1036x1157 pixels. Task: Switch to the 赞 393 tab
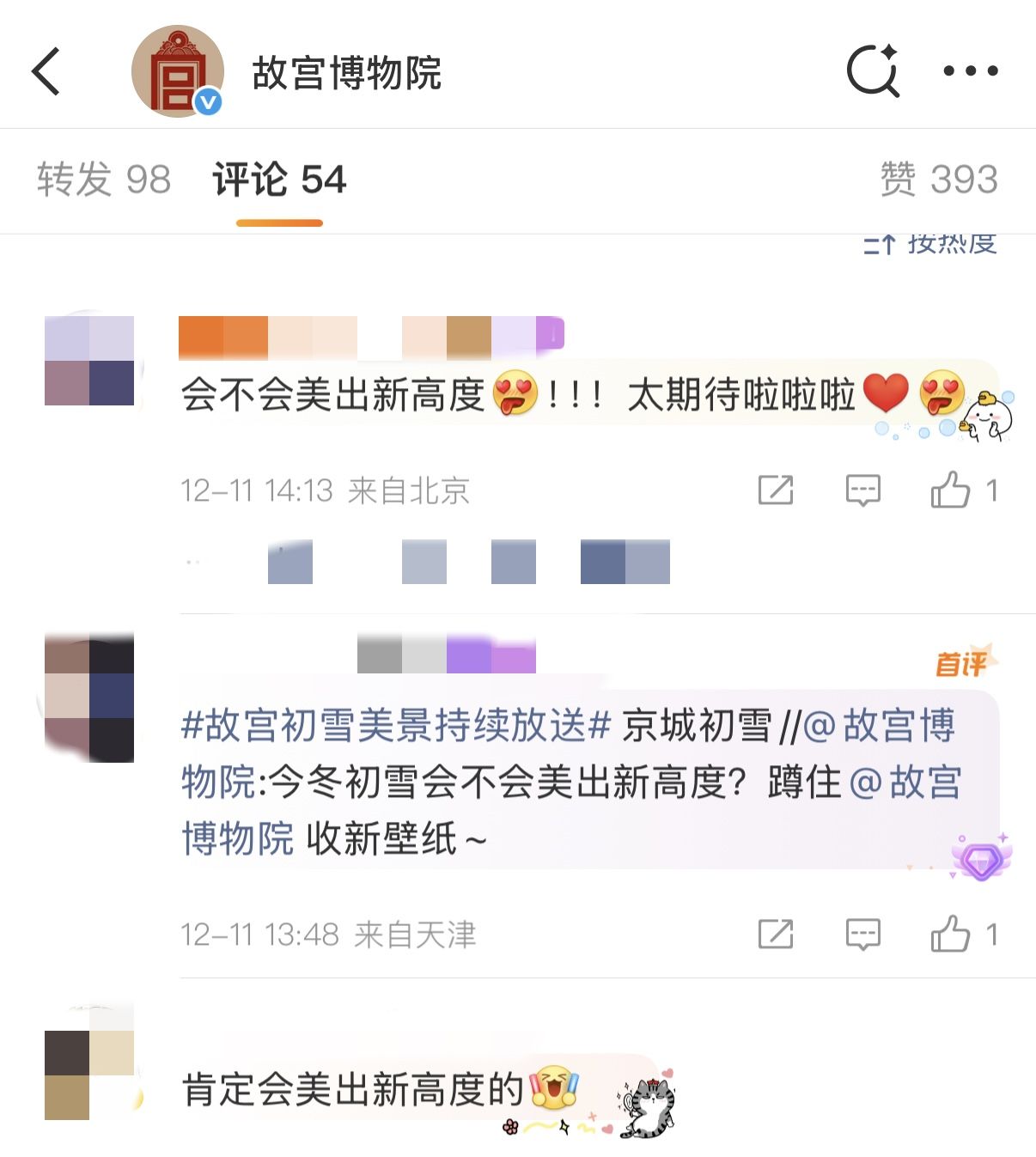pyautogui.click(x=938, y=180)
